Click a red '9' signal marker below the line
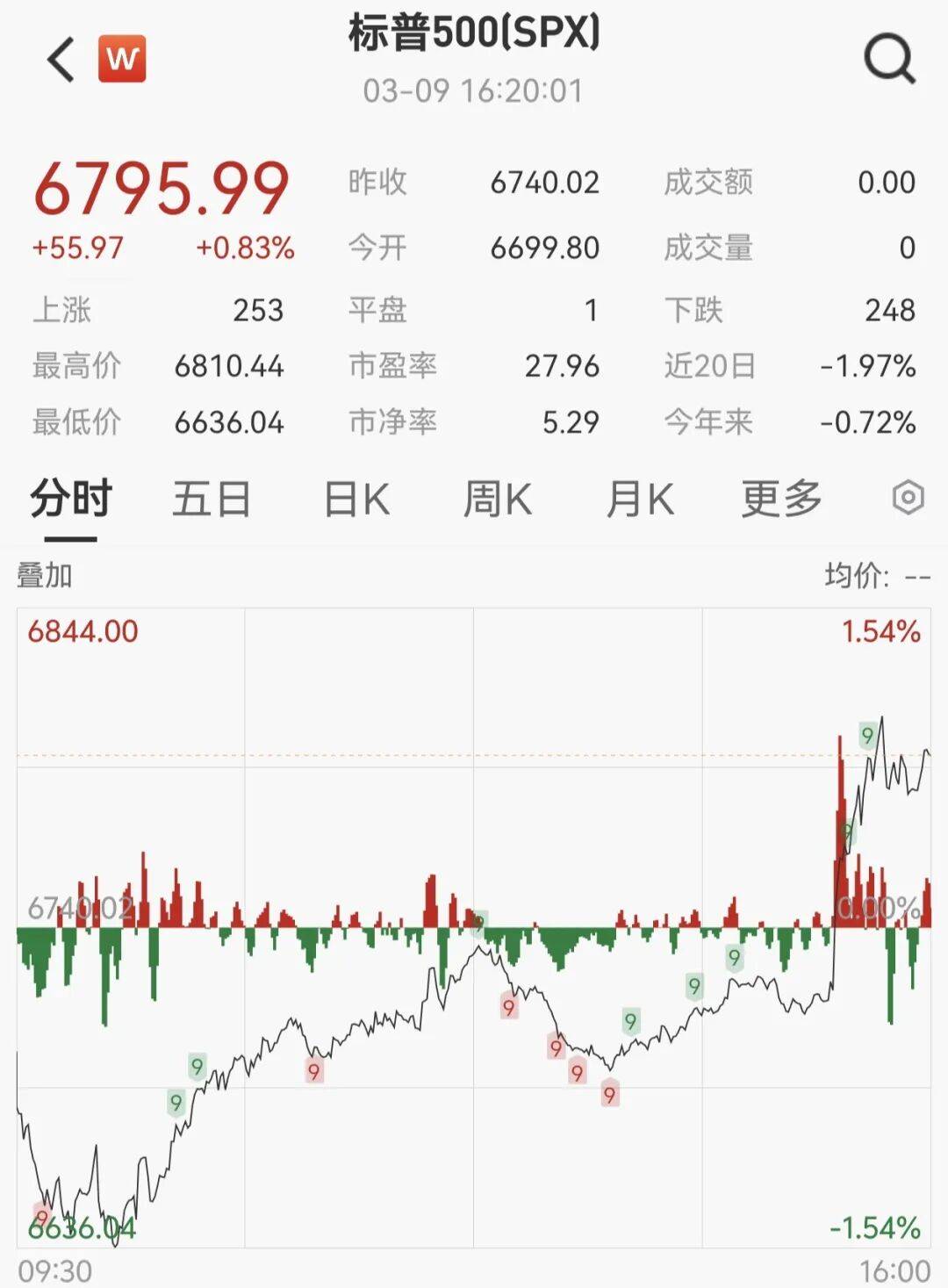 [x=506, y=1008]
